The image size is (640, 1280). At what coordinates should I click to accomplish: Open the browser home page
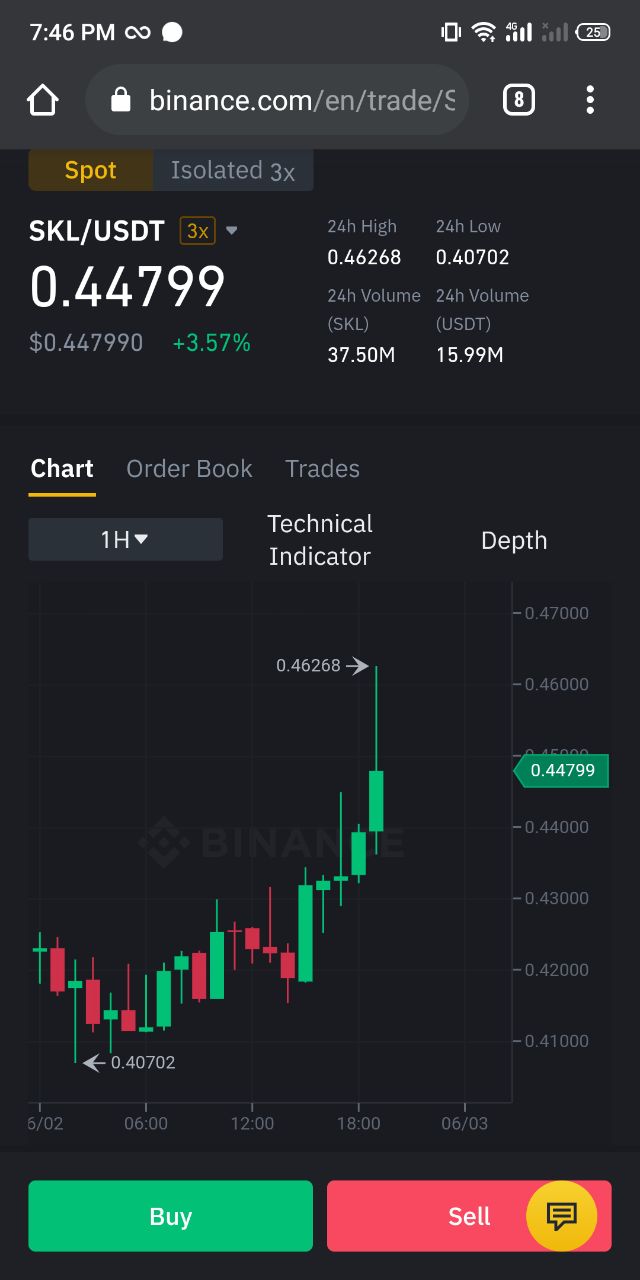43,100
